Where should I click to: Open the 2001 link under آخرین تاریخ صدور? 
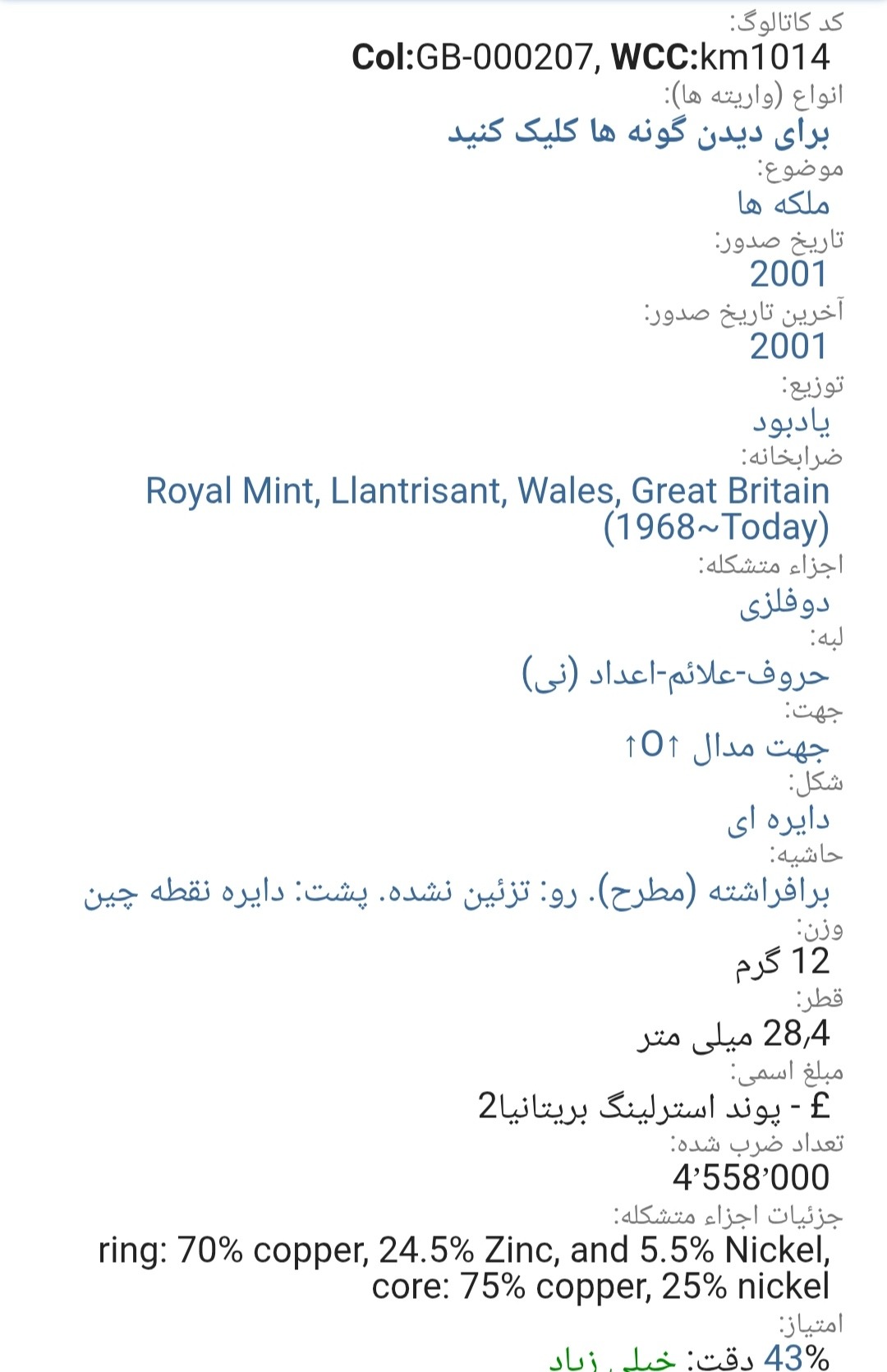point(788,347)
